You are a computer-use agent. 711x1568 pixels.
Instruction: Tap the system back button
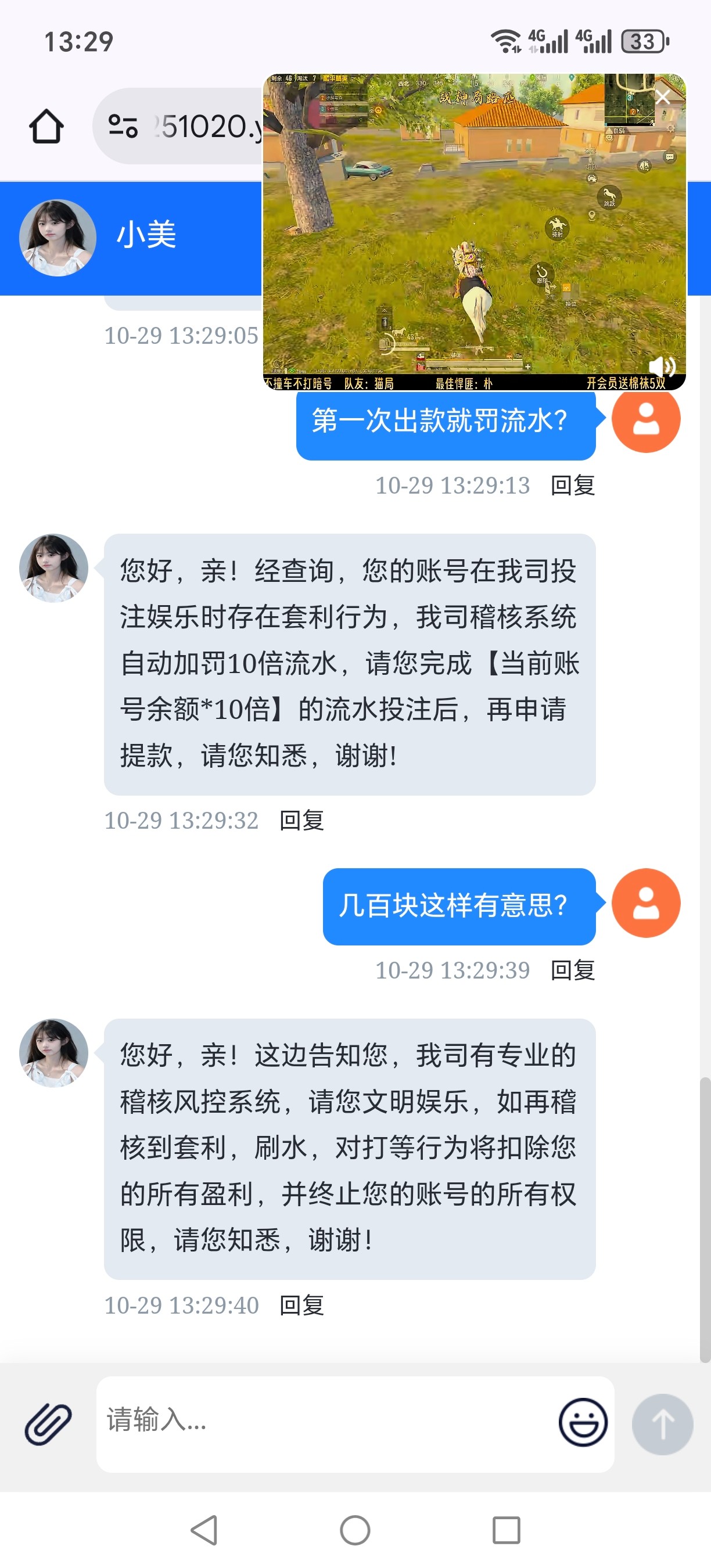(204, 1530)
